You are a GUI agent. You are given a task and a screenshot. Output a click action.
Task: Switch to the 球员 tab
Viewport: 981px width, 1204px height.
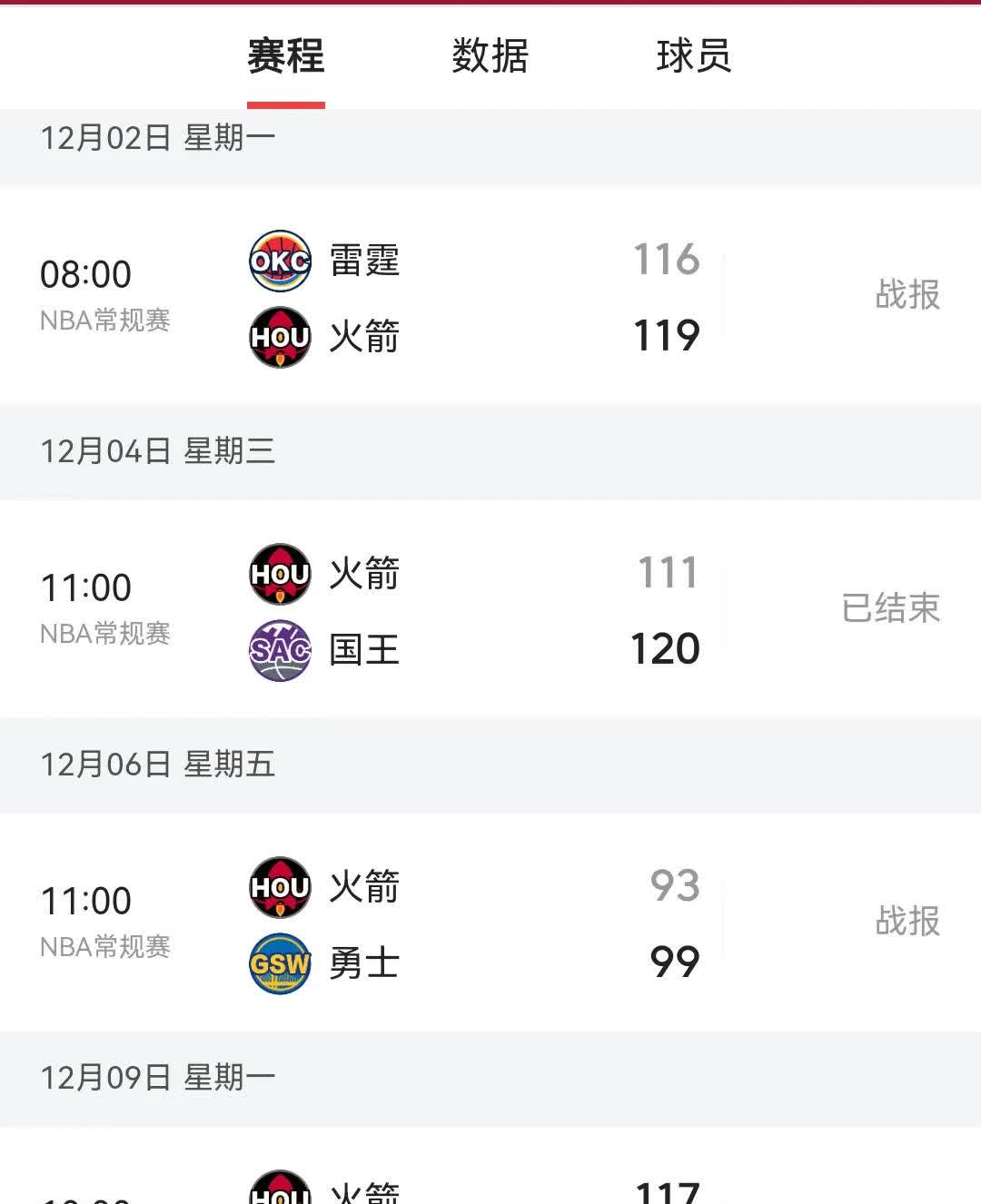click(x=695, y=57)
